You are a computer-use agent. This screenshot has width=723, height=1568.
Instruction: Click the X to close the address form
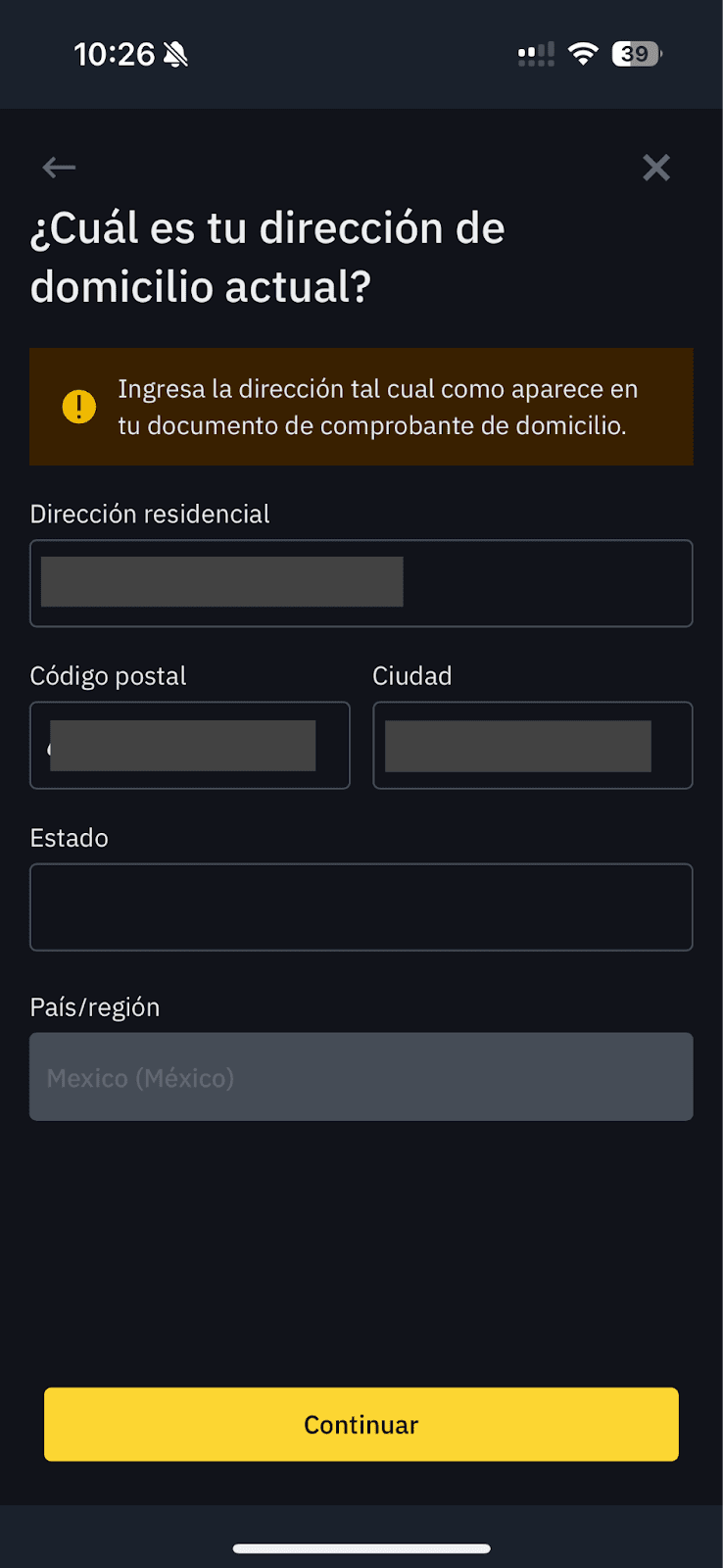pos(655,168)
